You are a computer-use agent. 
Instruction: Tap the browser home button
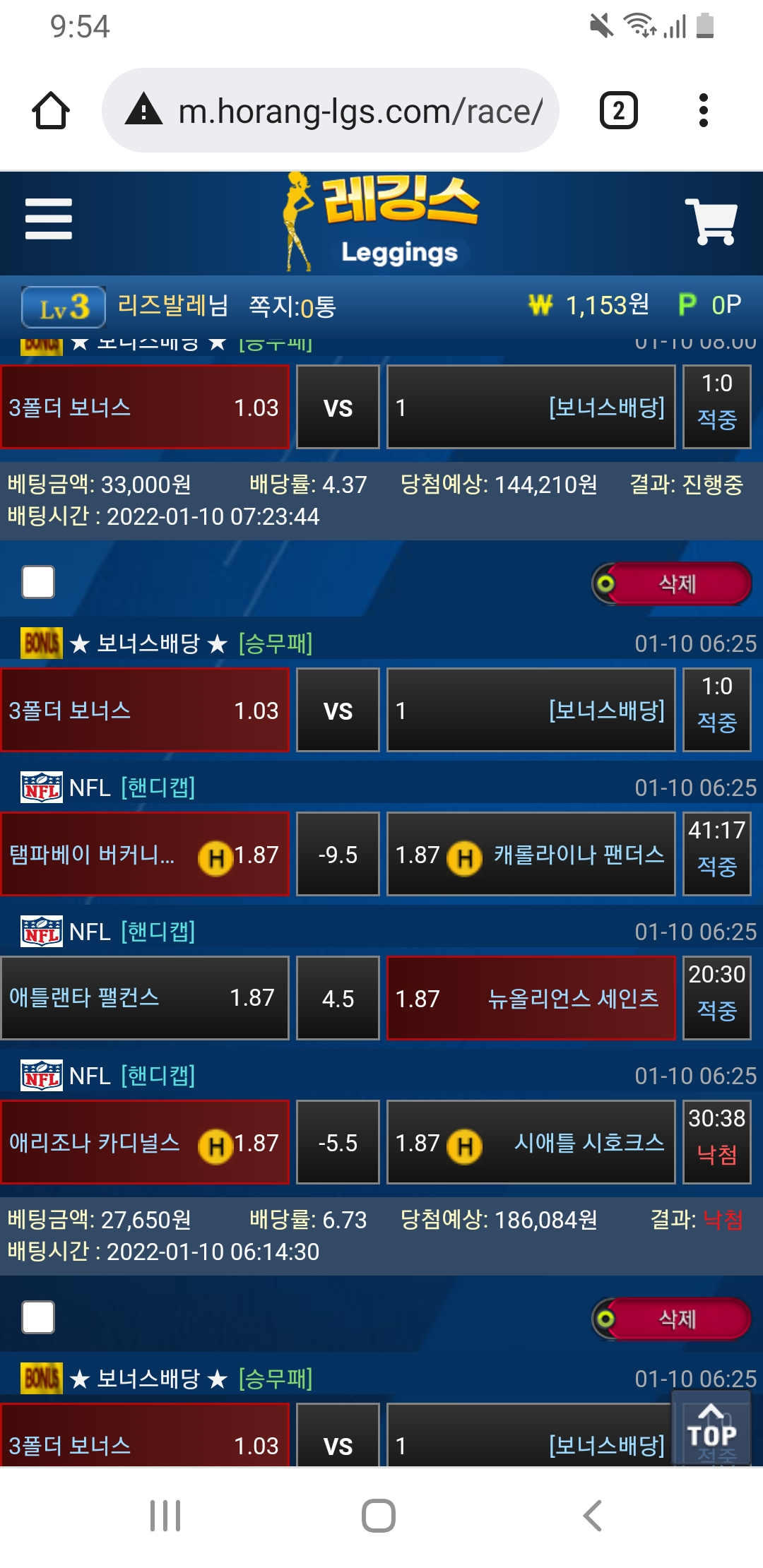[x=51, y=111]
